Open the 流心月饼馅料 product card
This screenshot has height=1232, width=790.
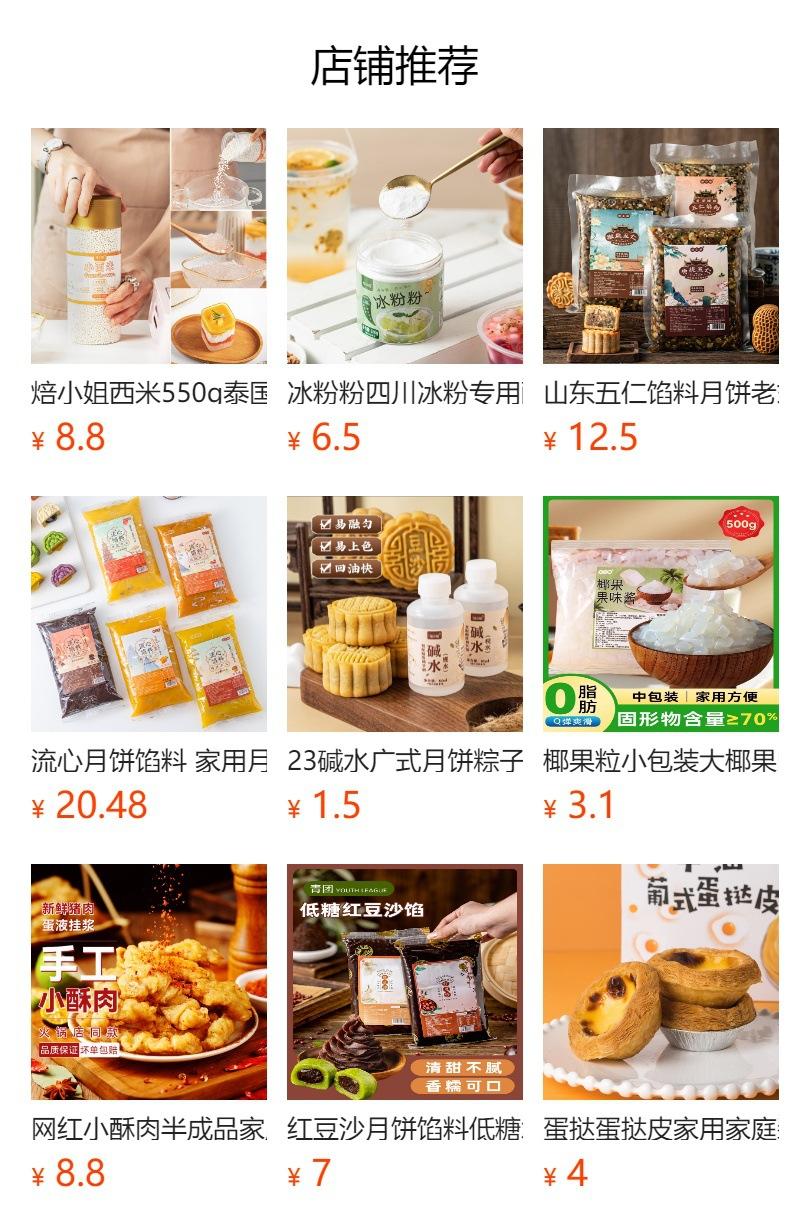pyautogui.click(x=149, y=660)
